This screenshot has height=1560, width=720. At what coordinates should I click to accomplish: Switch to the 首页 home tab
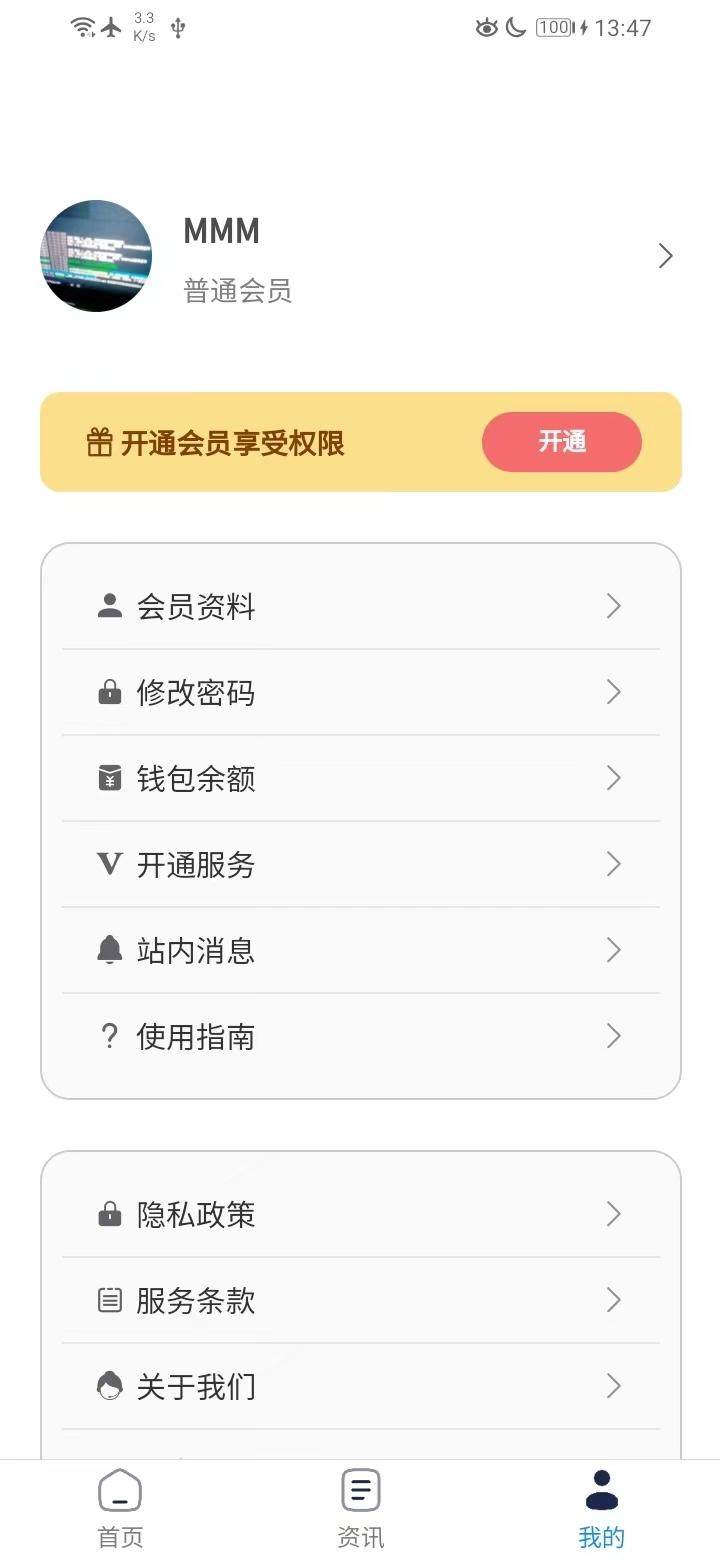pyautogui.click(x=120, y=1510)
